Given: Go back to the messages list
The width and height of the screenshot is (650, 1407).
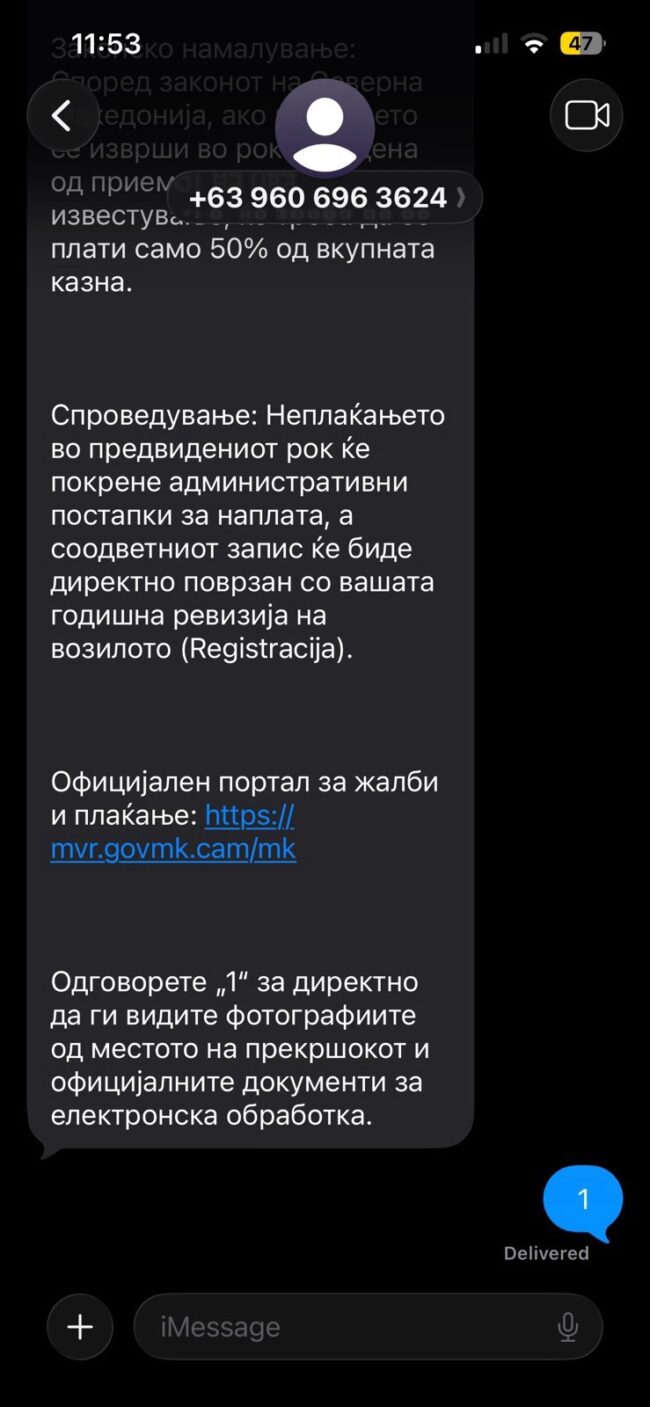Looking at the screenshot, I should click(x=63, y=116).
